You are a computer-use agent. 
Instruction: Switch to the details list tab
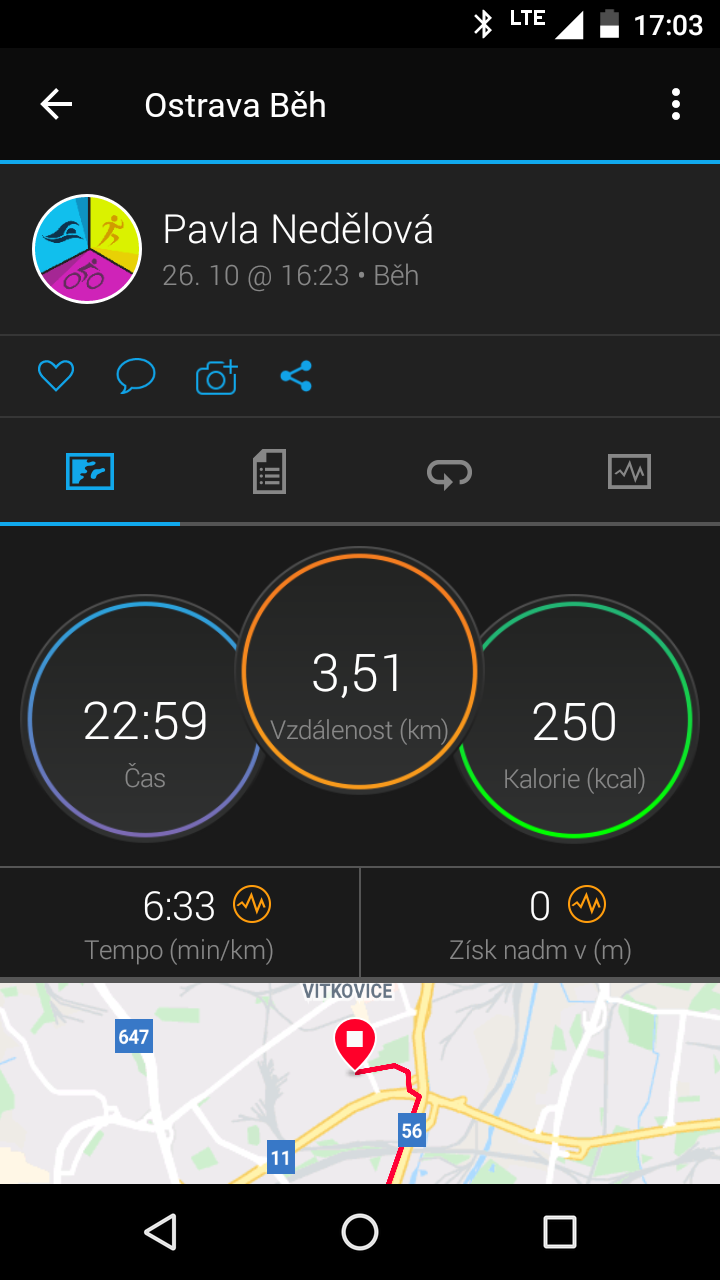point(269,471)
